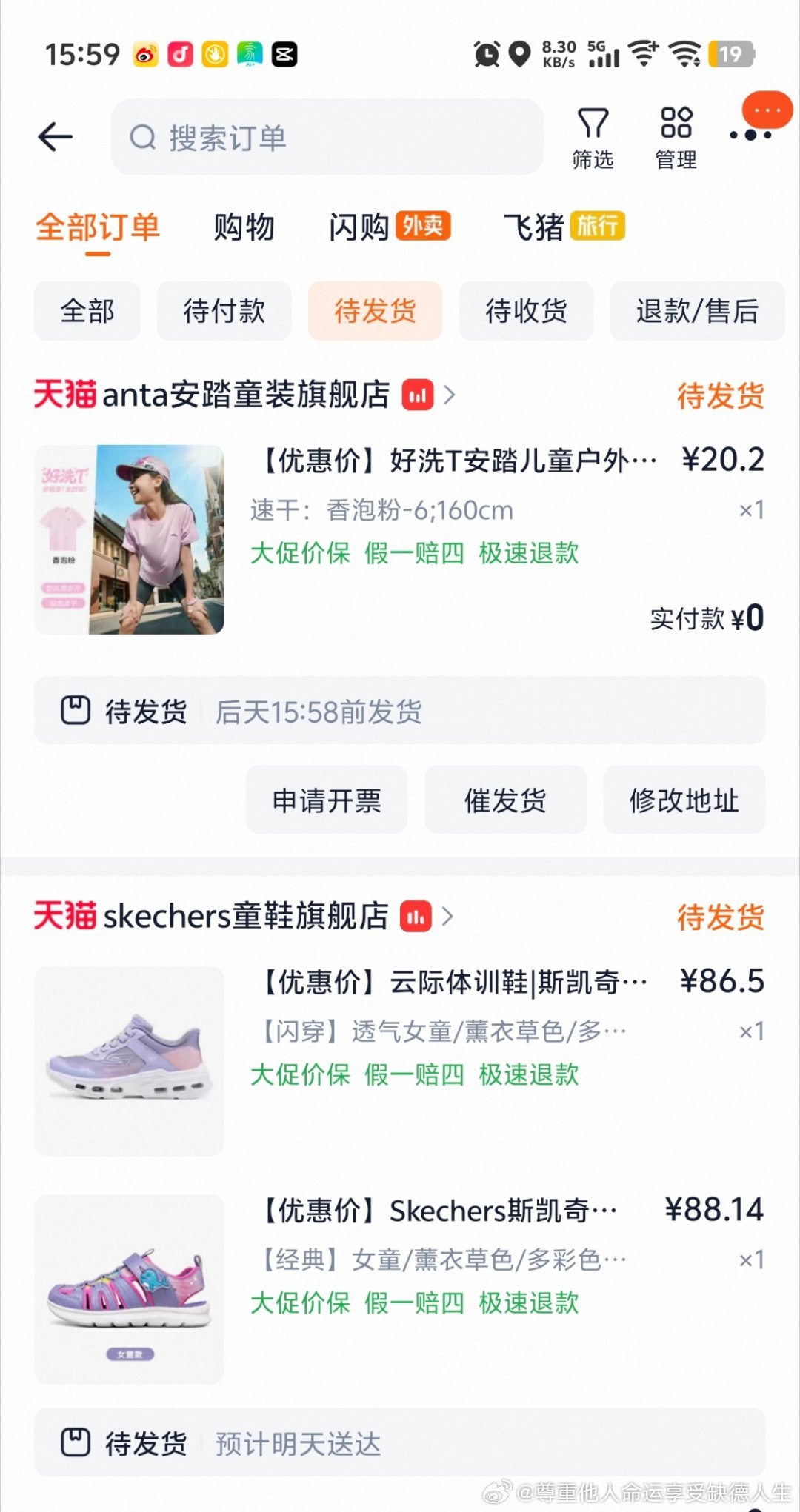Open the more options dots menu
800x1512 pixels.
750,133
